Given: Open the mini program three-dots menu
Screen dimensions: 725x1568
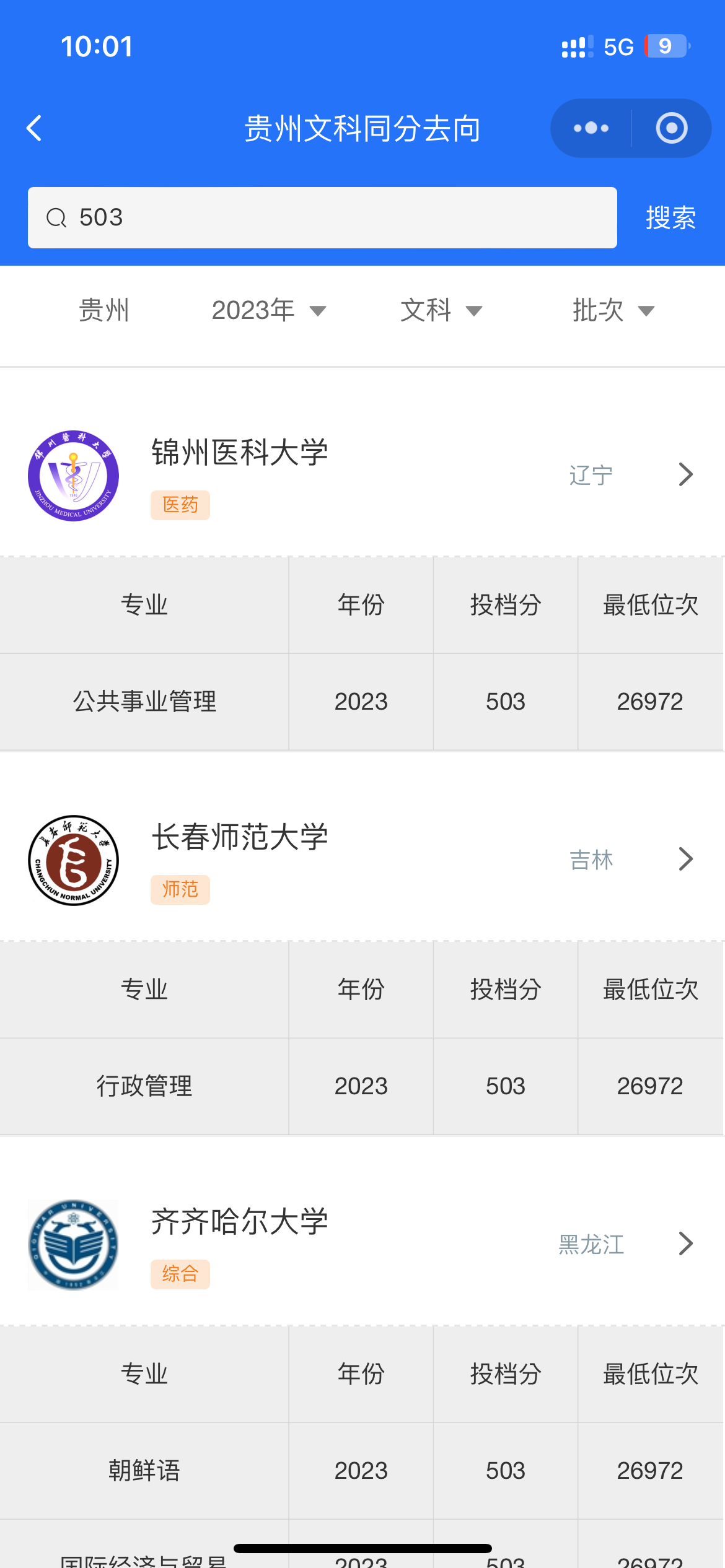Looking at the screenshot, I should (591, 128).
